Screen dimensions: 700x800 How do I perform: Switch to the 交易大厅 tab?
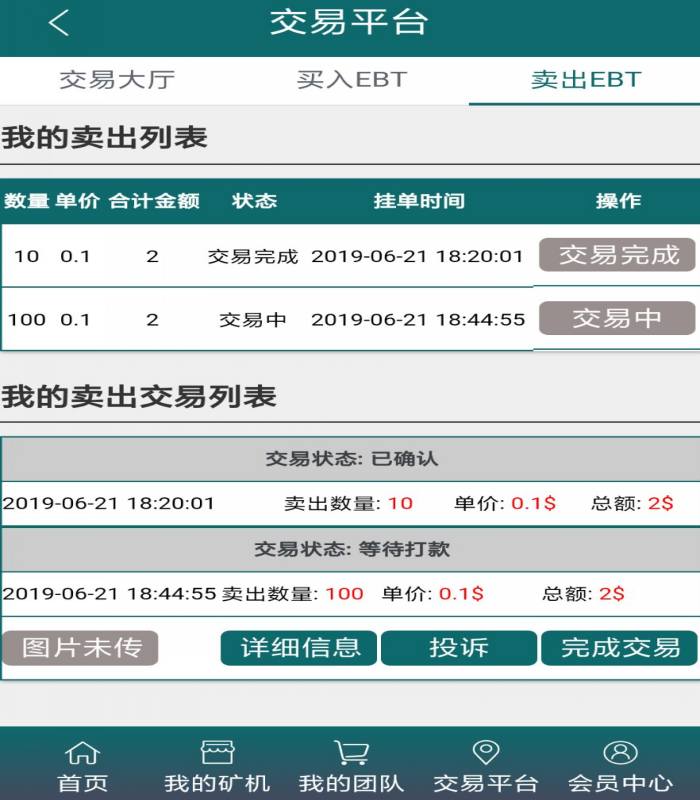click(x=117, y=80)
